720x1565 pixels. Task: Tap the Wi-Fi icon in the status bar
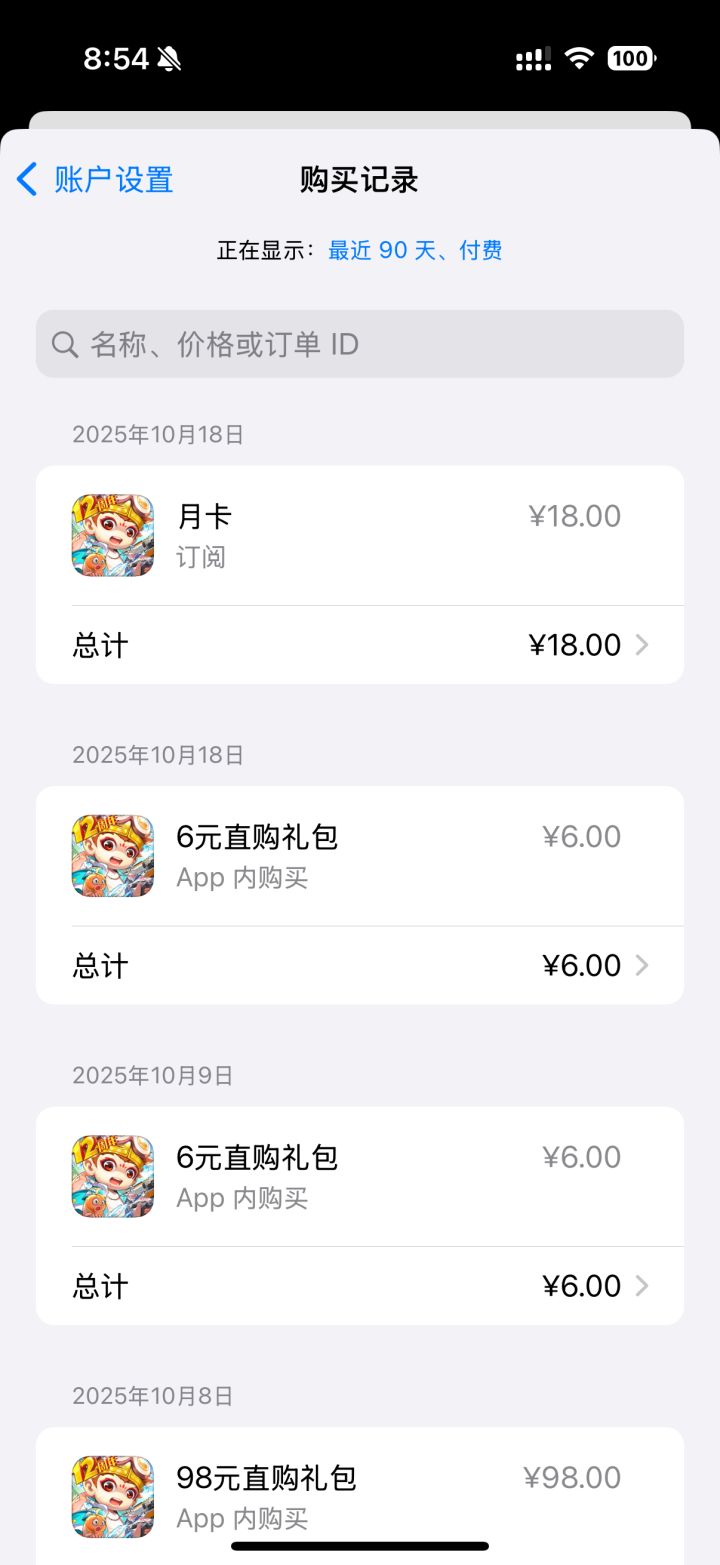(580, 58)
